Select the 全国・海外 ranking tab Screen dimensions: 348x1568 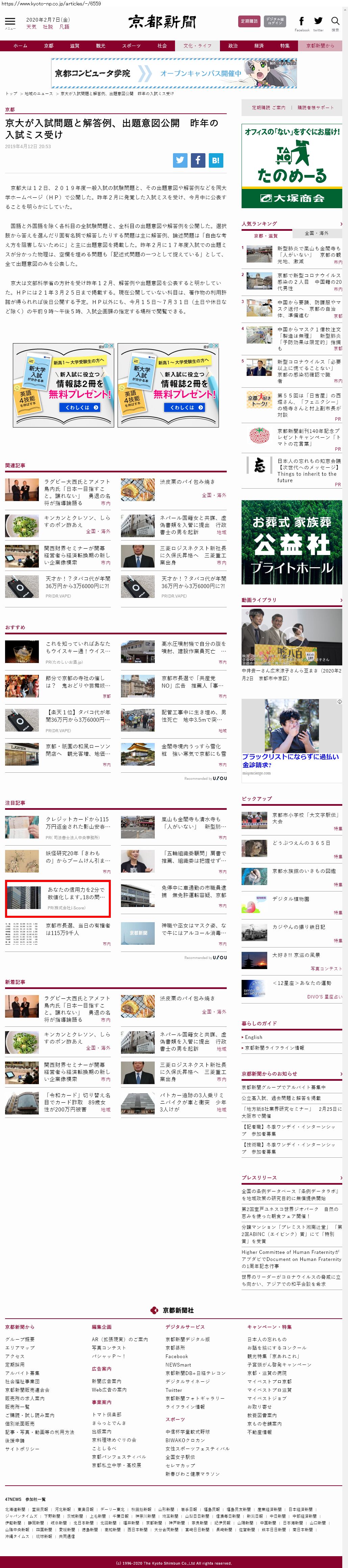click(x=316, y=233)
